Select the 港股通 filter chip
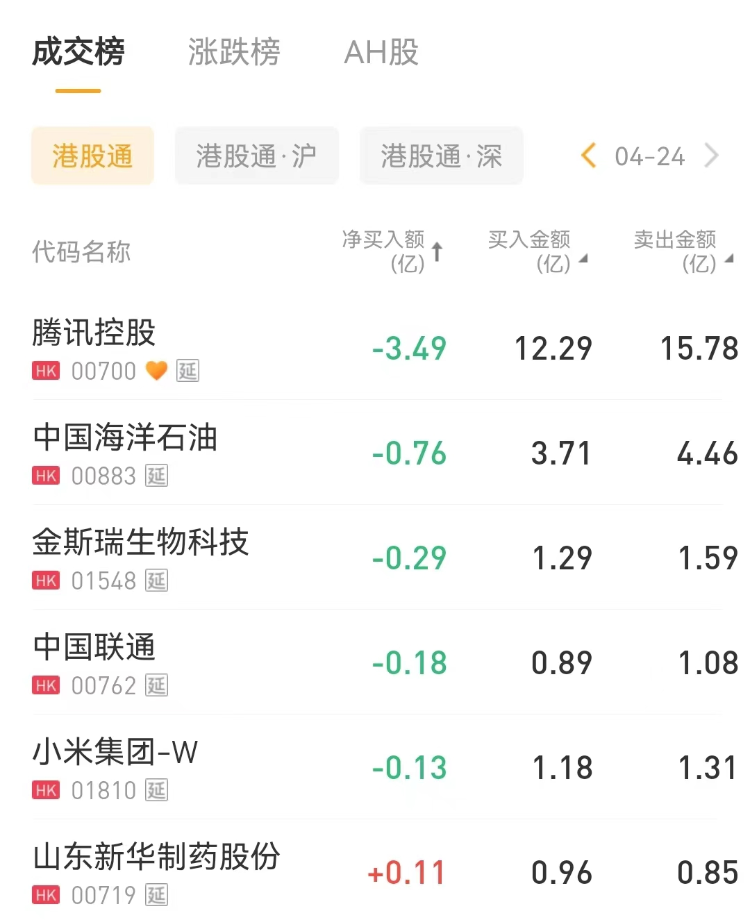The height and width of the screenshot is (920, 750). click(92, 156)
